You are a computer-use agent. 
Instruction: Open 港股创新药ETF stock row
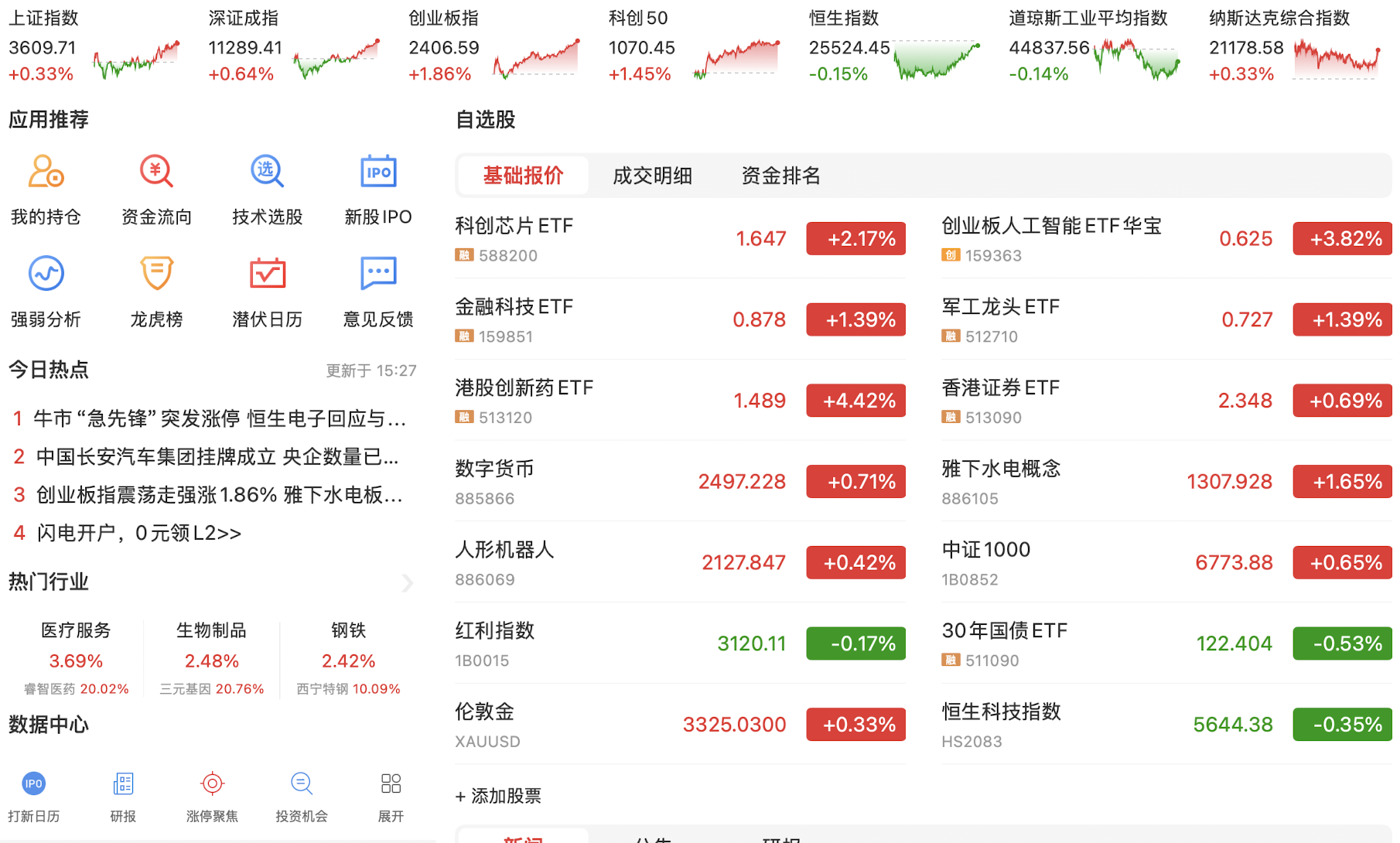click(x=679, y=401)
